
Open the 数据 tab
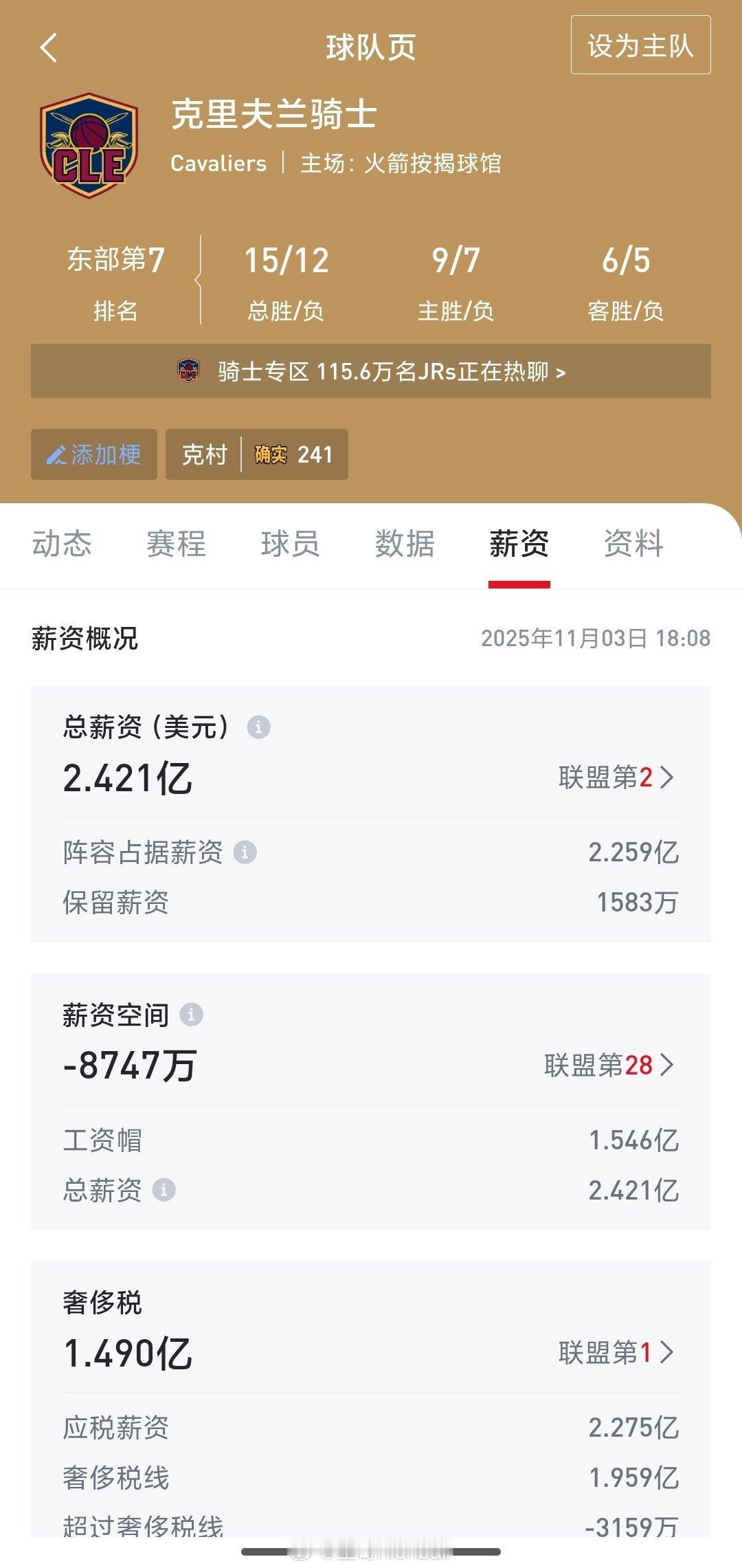click(x=404, y=545)
